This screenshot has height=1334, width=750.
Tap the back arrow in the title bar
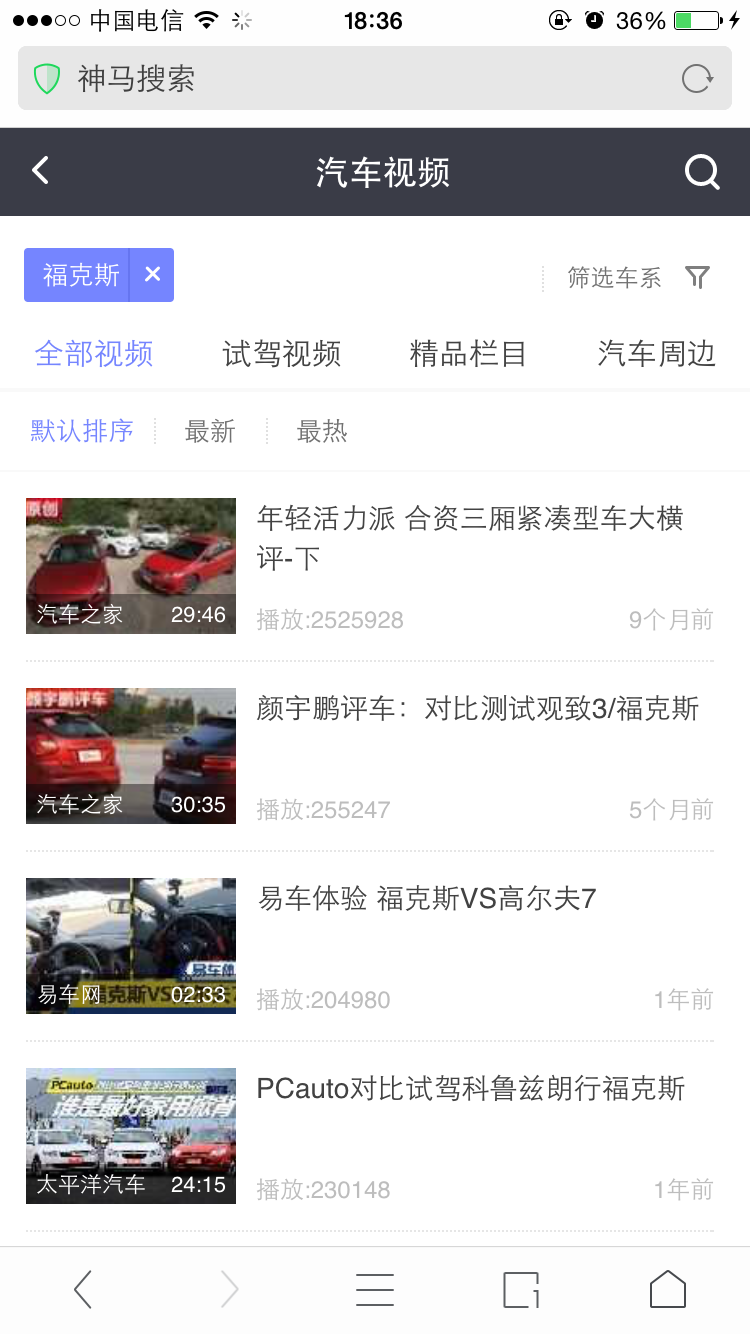[x=39, y=171]
